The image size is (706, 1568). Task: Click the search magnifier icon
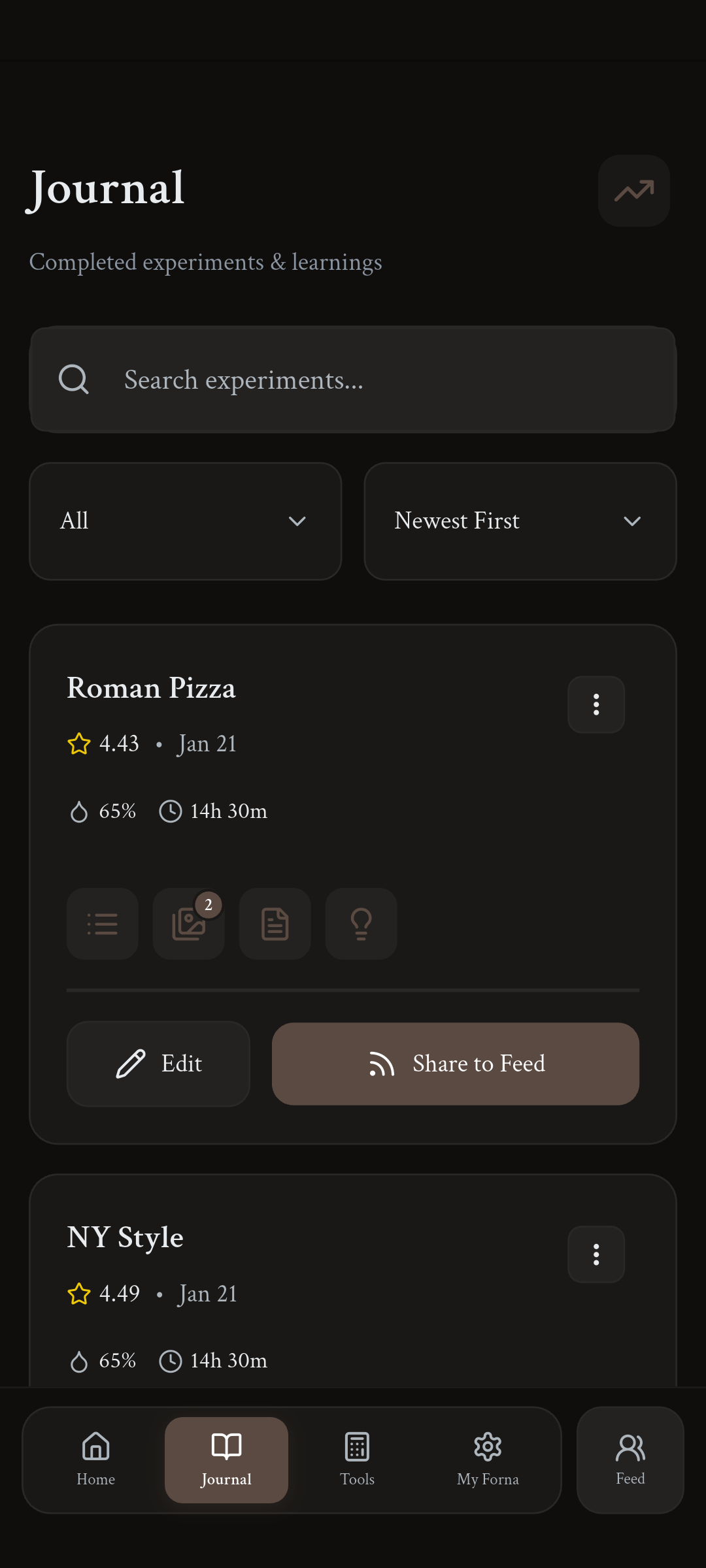pyautogui.click(x=74, y=379)
